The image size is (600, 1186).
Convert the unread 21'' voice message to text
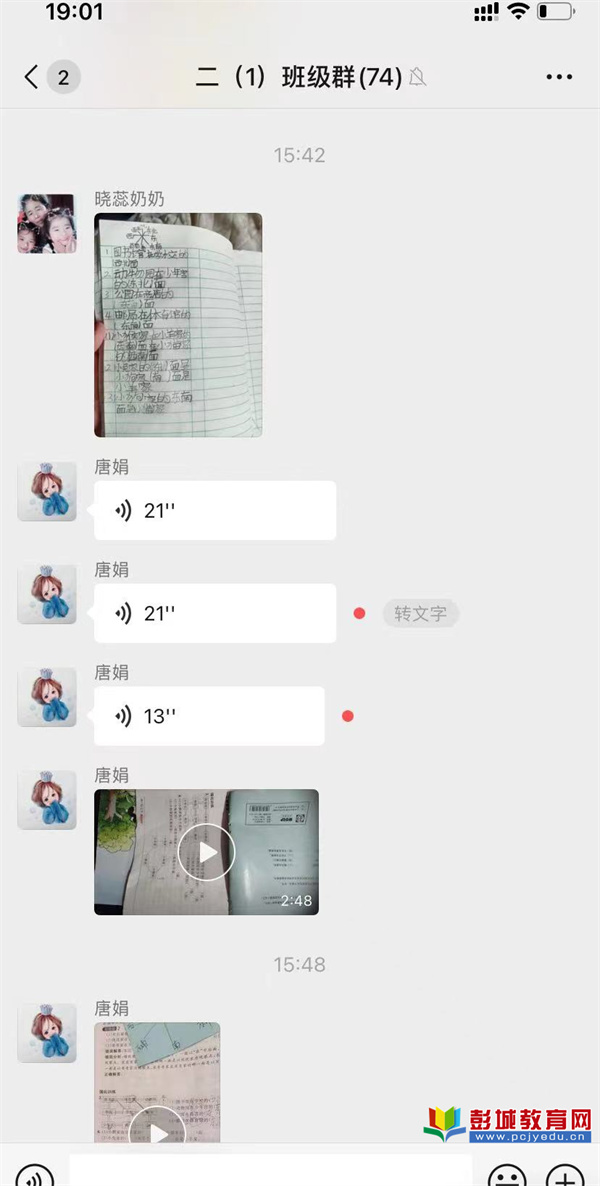point(420,613)
